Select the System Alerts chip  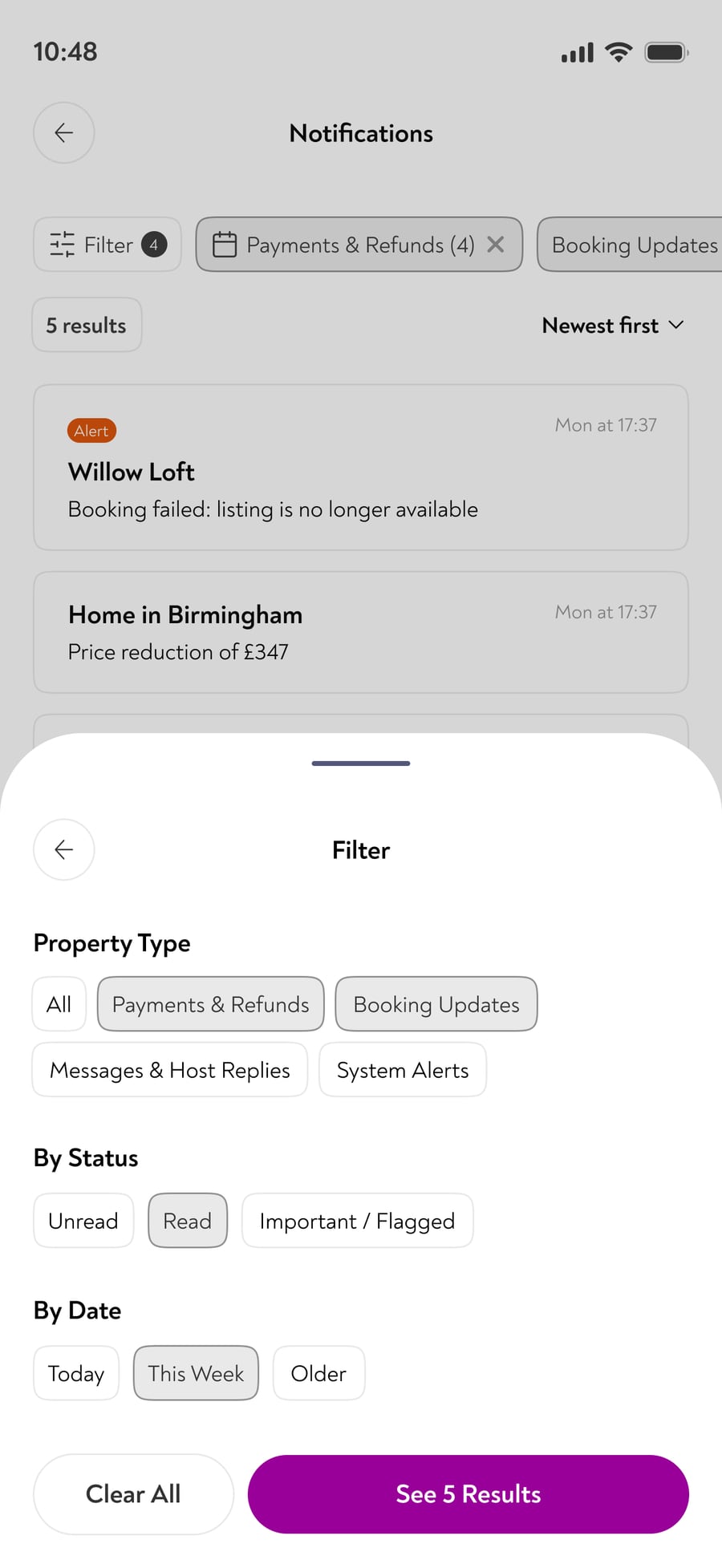(x=403, y=1070)
